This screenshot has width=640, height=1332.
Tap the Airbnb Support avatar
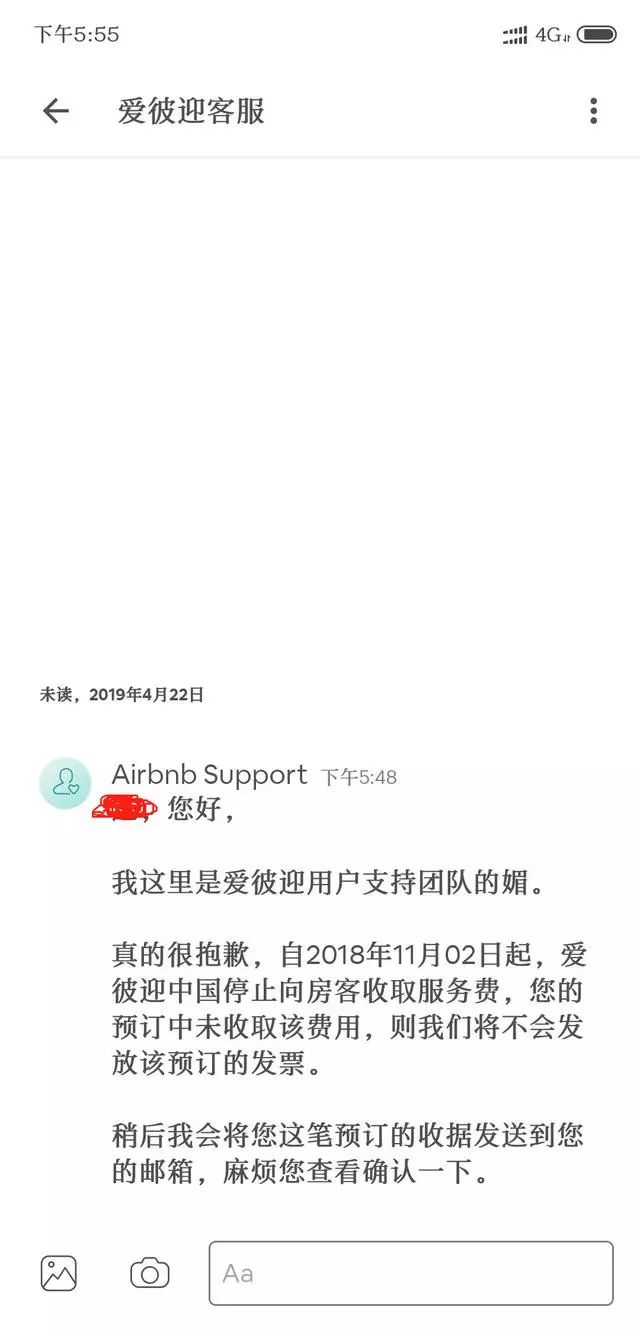point(65,783)
